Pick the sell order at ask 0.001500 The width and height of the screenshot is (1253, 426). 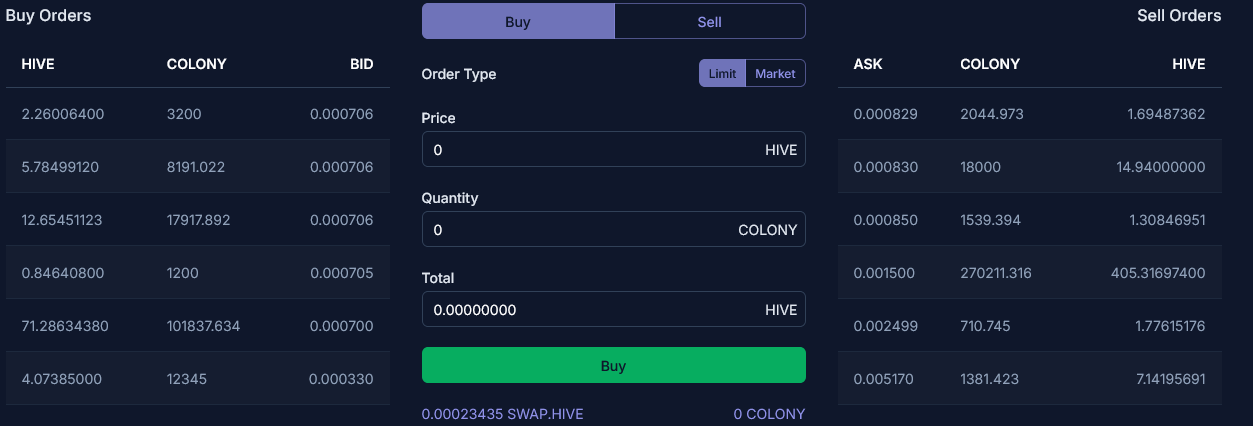1029,273
